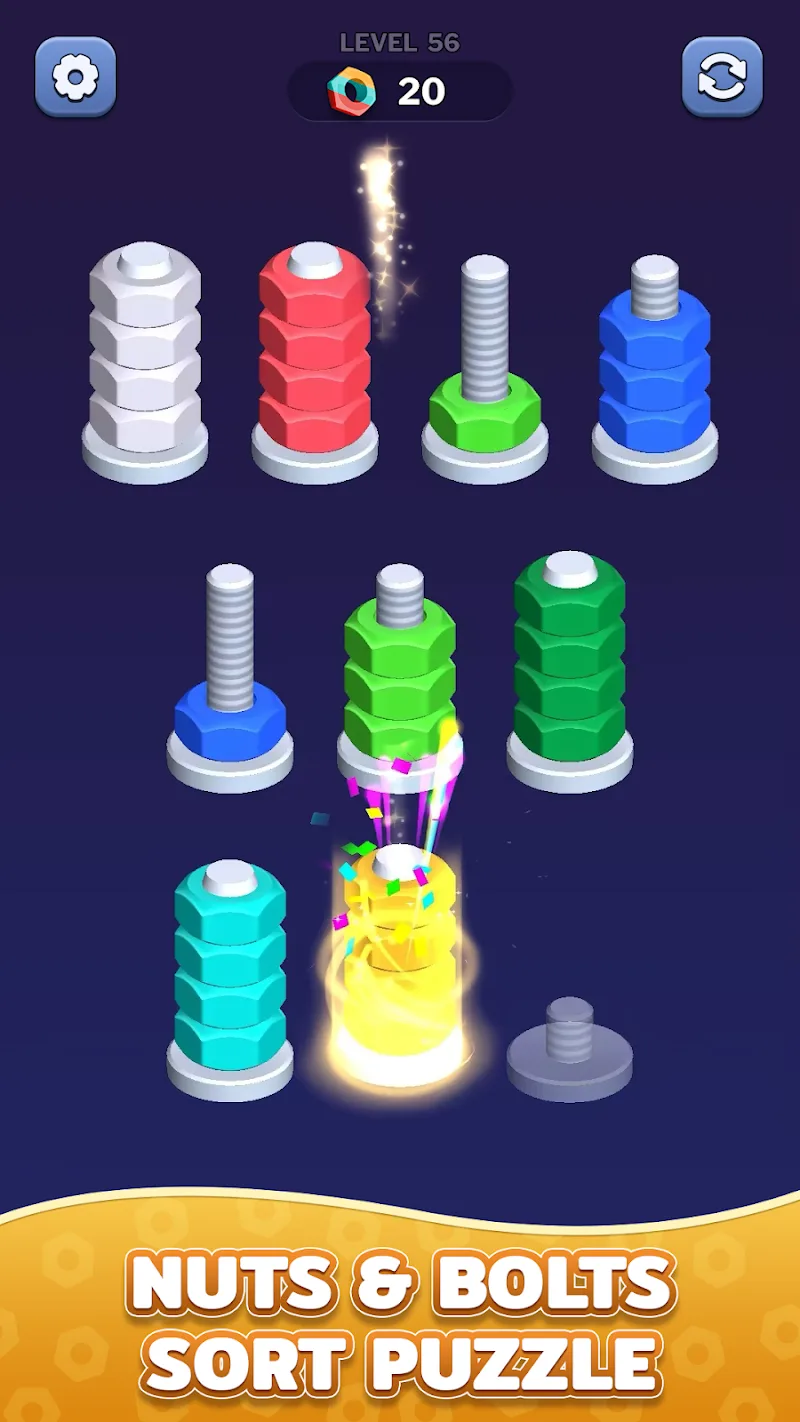
Task: Open the settings gear
Action: point(76,78)
